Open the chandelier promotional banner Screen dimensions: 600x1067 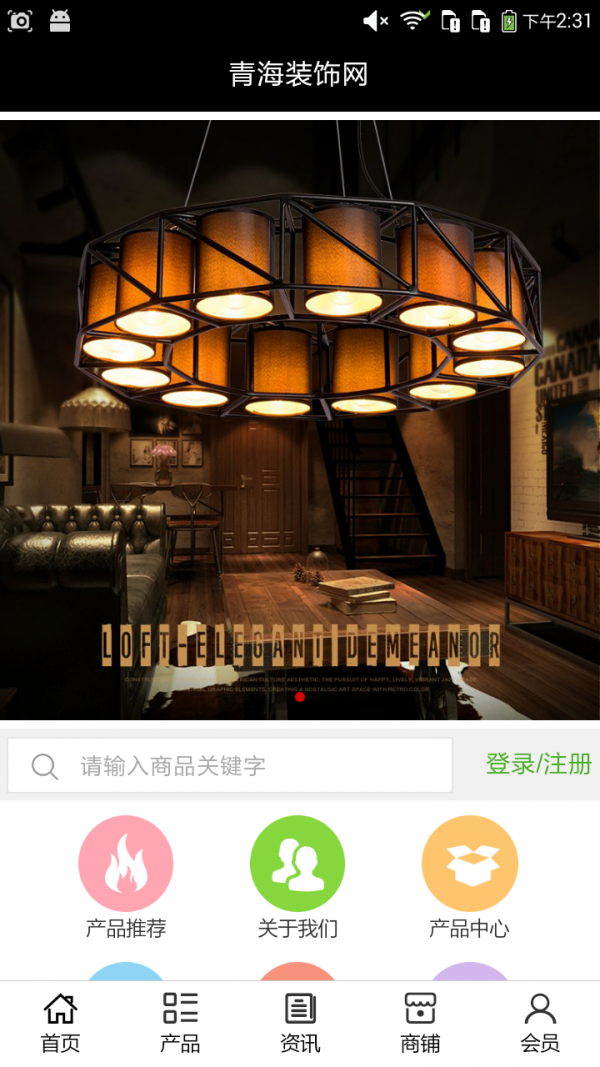click(x=300, y=420)
